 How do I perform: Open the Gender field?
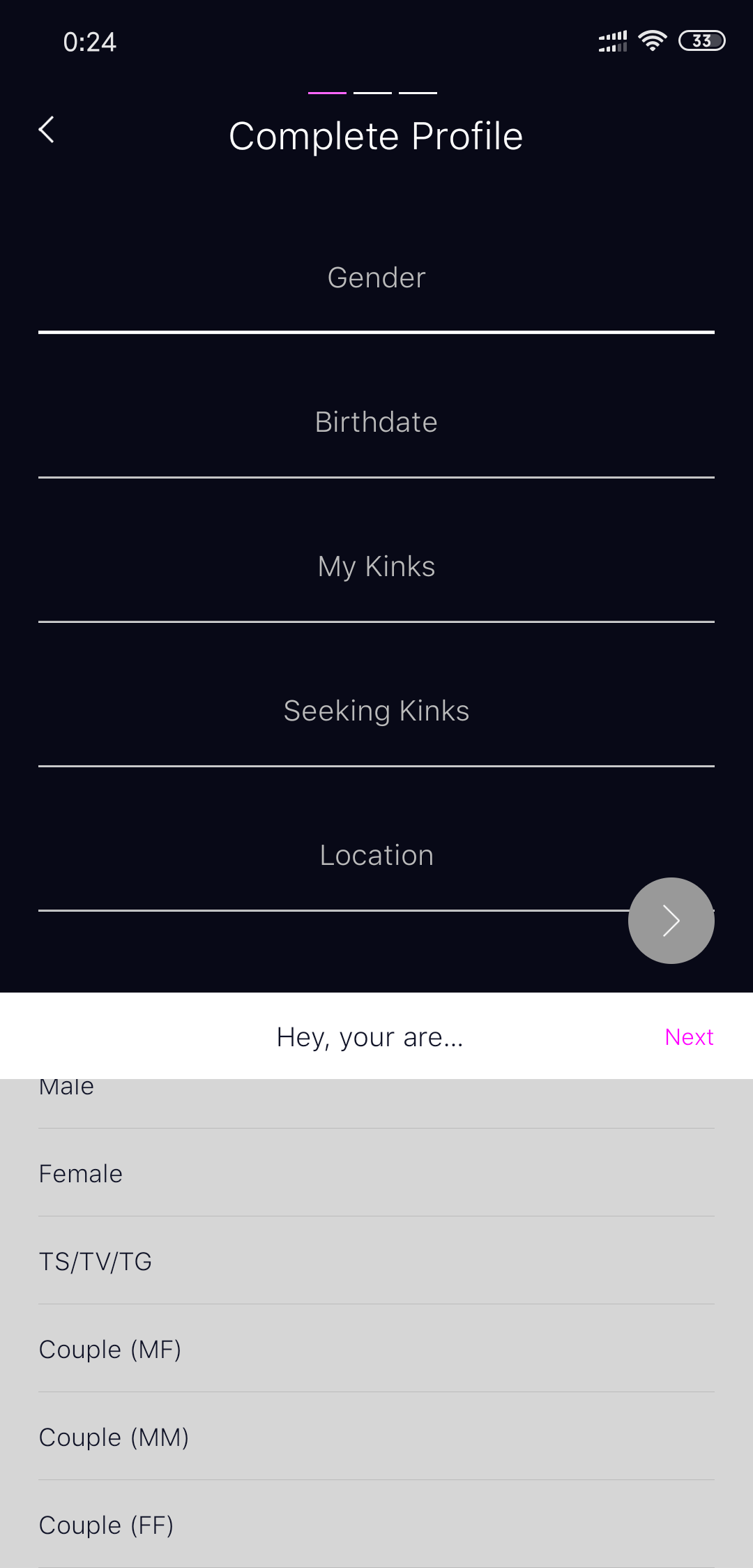(376, 278)
